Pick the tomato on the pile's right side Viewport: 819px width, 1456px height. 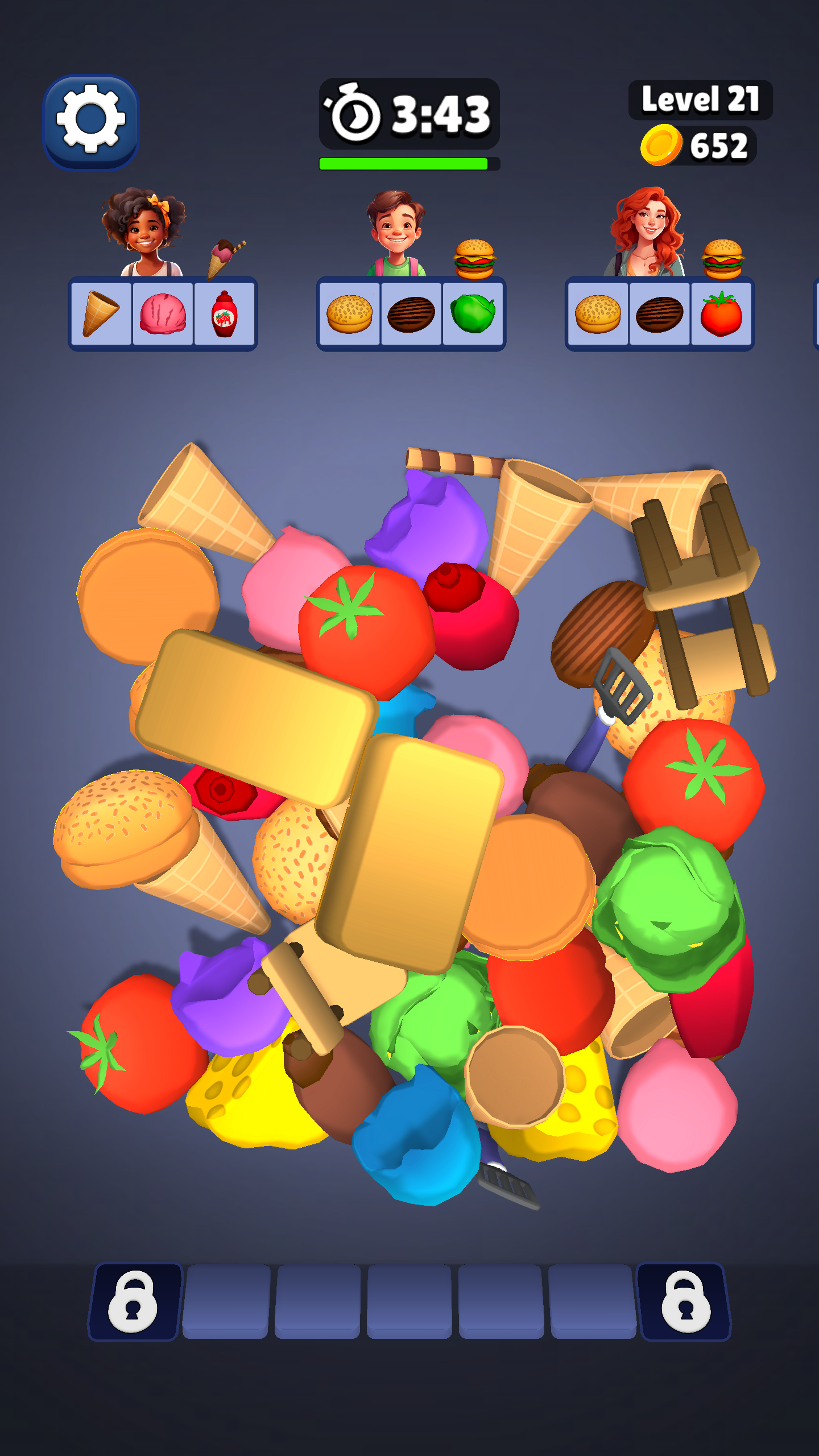pos(694,779)
